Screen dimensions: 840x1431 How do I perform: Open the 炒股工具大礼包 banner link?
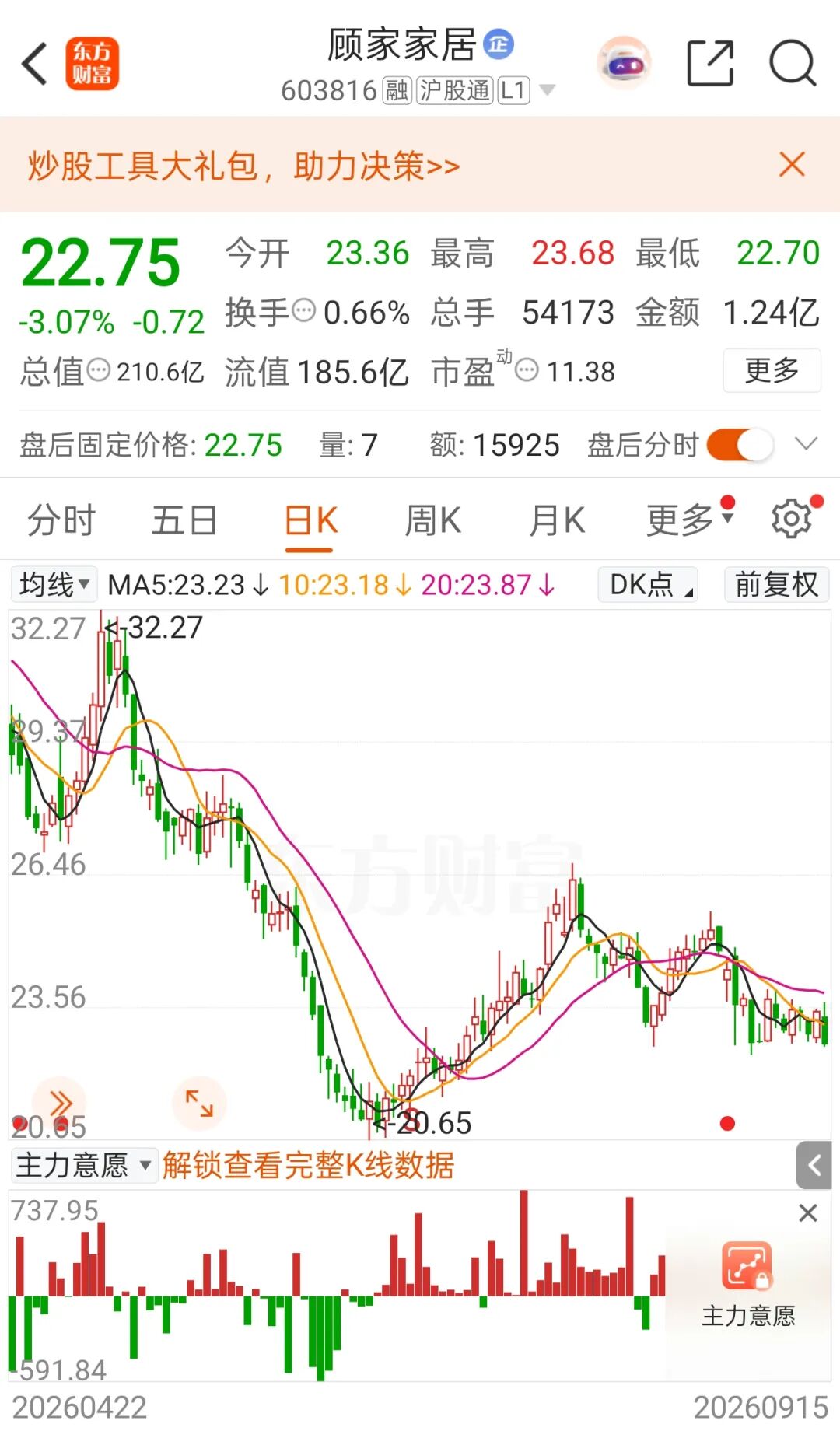pyautogui.click(x=243, y=166)
